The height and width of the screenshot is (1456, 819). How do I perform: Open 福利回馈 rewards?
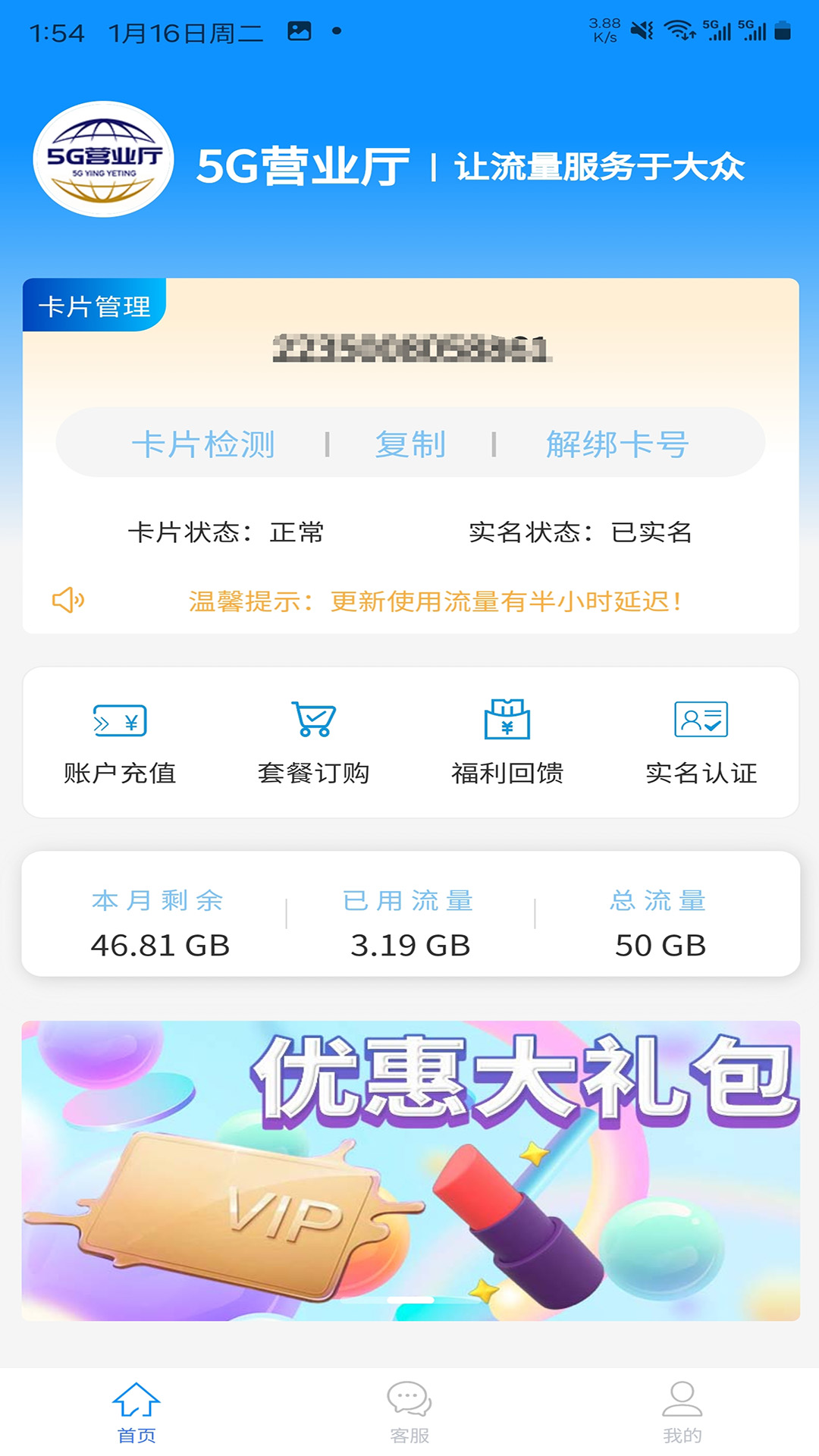tap(507, 742)
